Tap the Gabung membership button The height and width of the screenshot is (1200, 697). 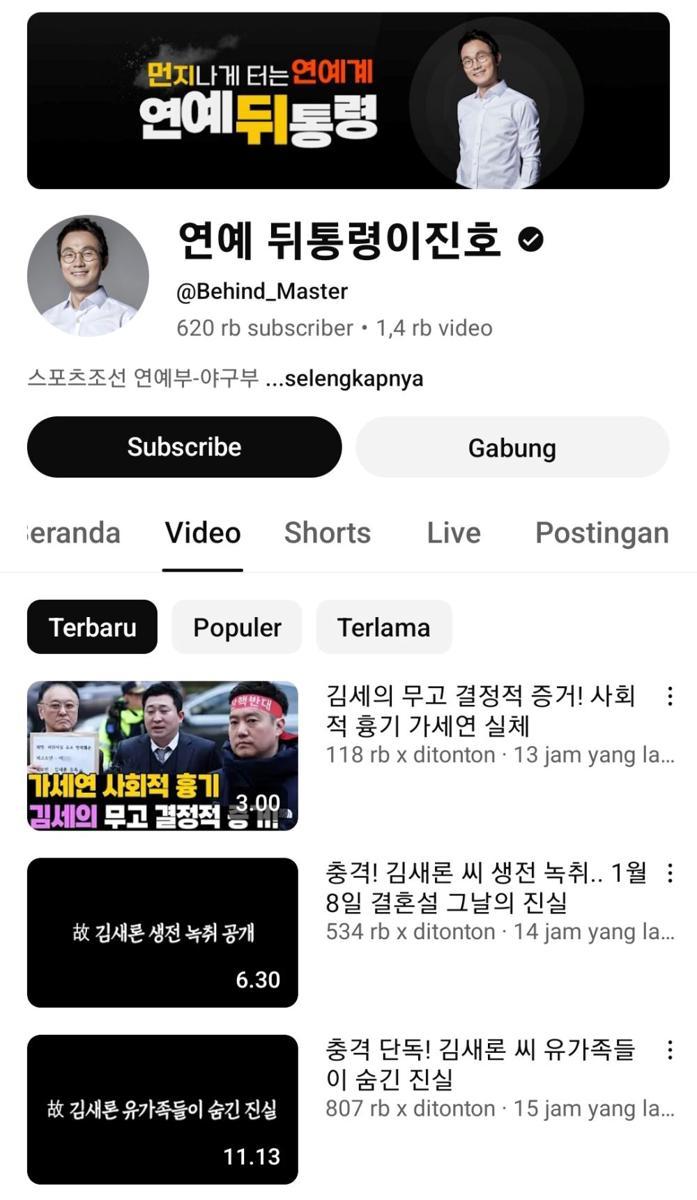[x=512, y=447]
